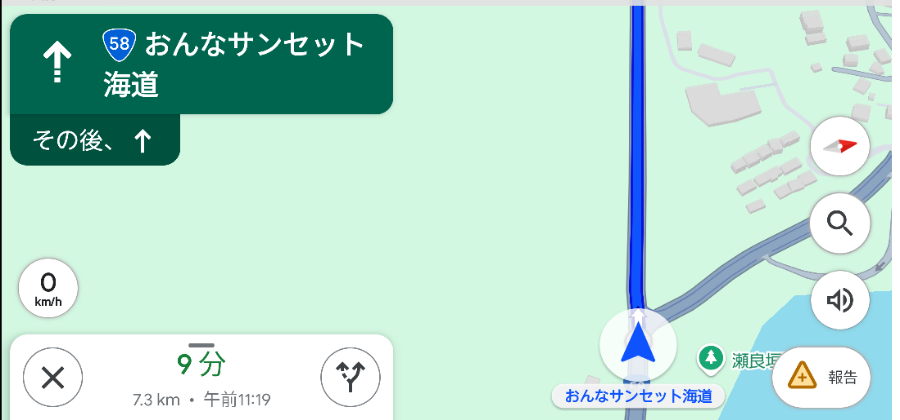
Task: Tap the compass to reorient map
Action: [840, 146]
